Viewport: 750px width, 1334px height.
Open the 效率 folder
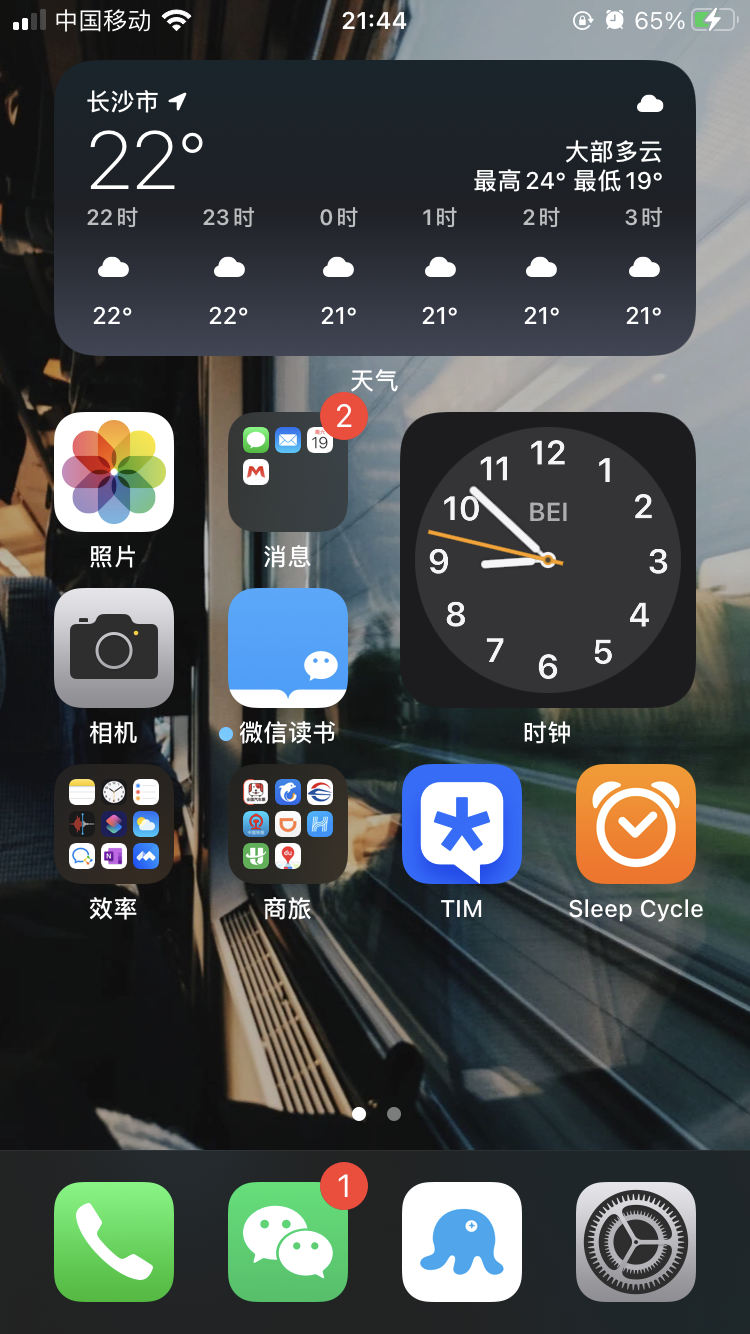click(113, 824)
